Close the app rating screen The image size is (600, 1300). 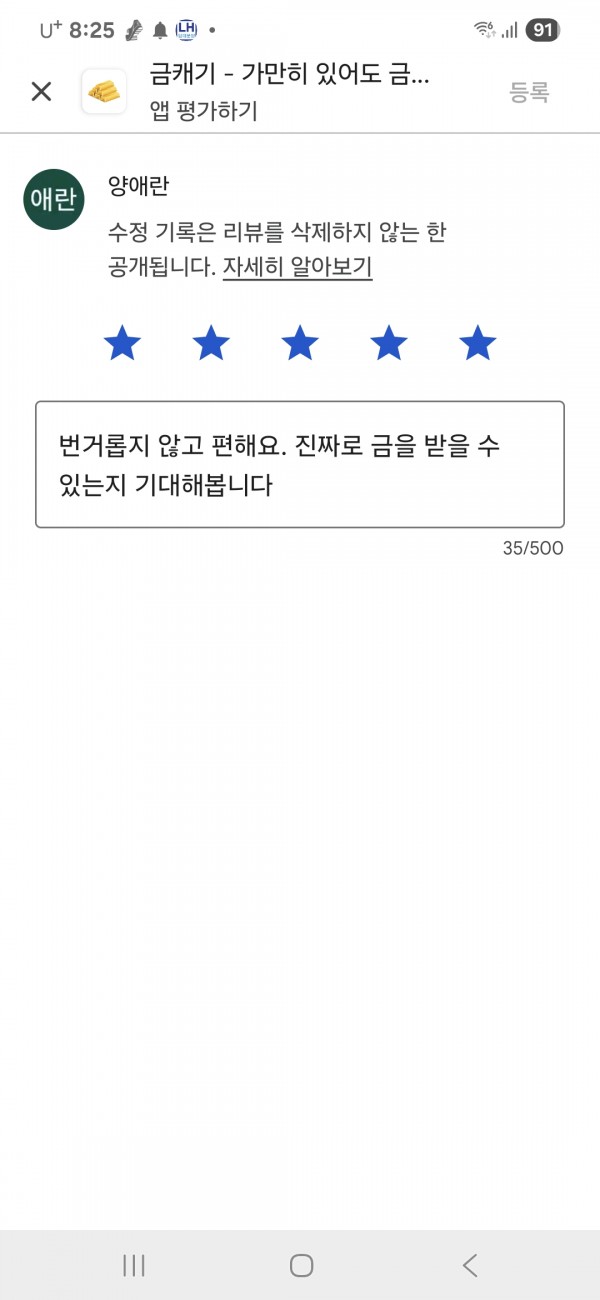pyautogui.click(x=41, y=92)
